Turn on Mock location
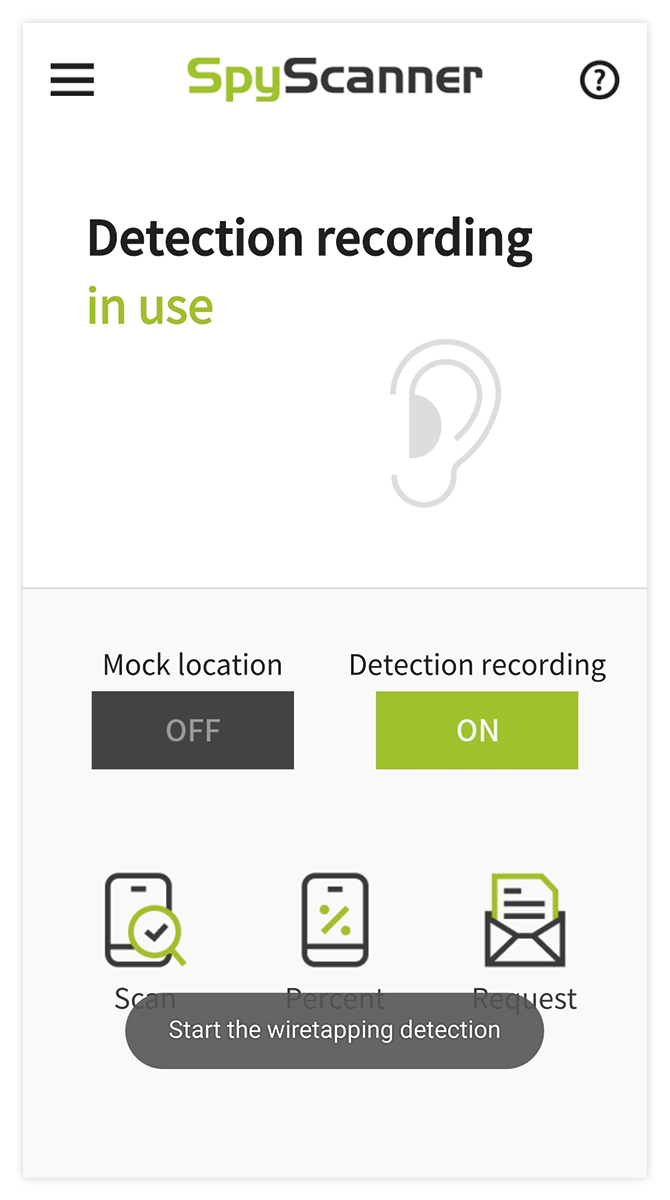This screenshot has height=1200, width=670. point(193,730)
